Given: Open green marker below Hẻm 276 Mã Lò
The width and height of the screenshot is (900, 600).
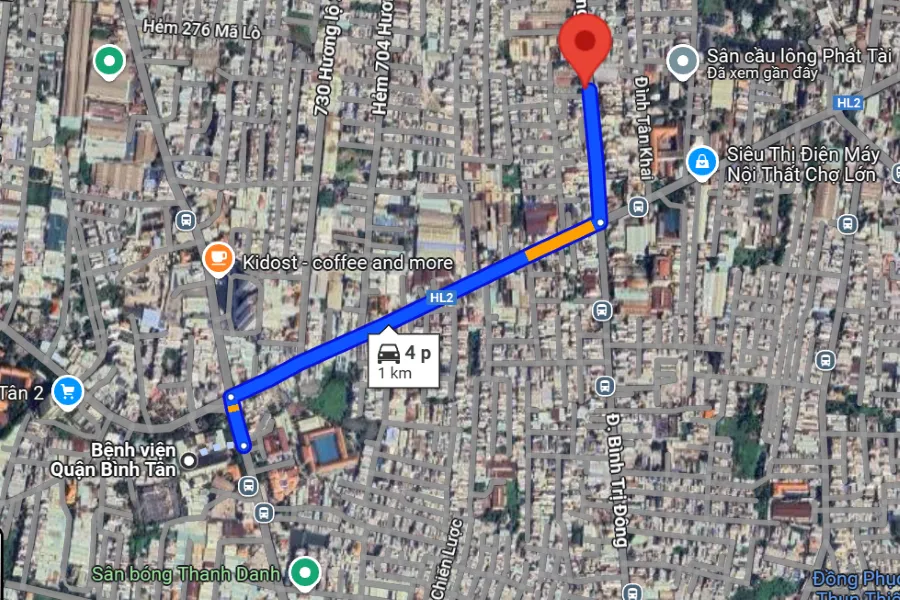Looking at the screenshot, I should 108,62.
